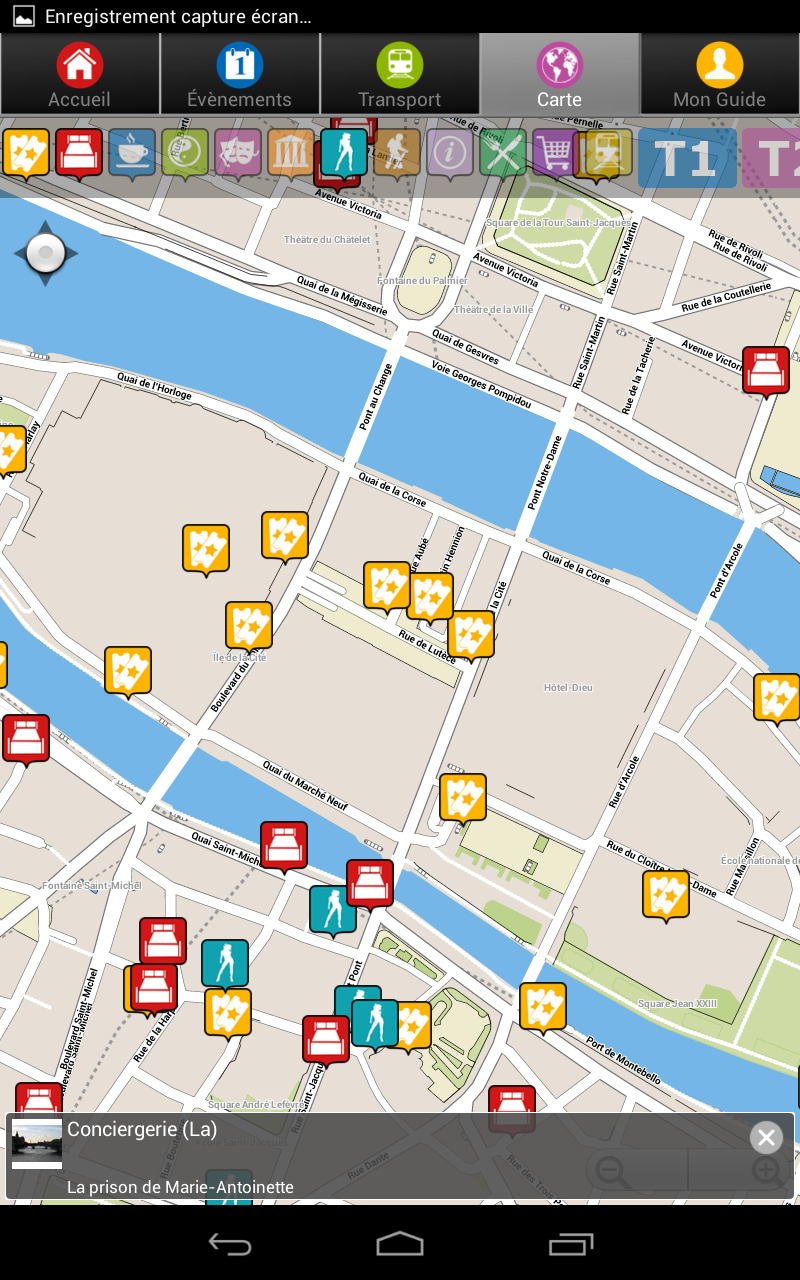The image size is (800, 1280).
Task: Open the Évènements tab
Action: pos(240,75)
